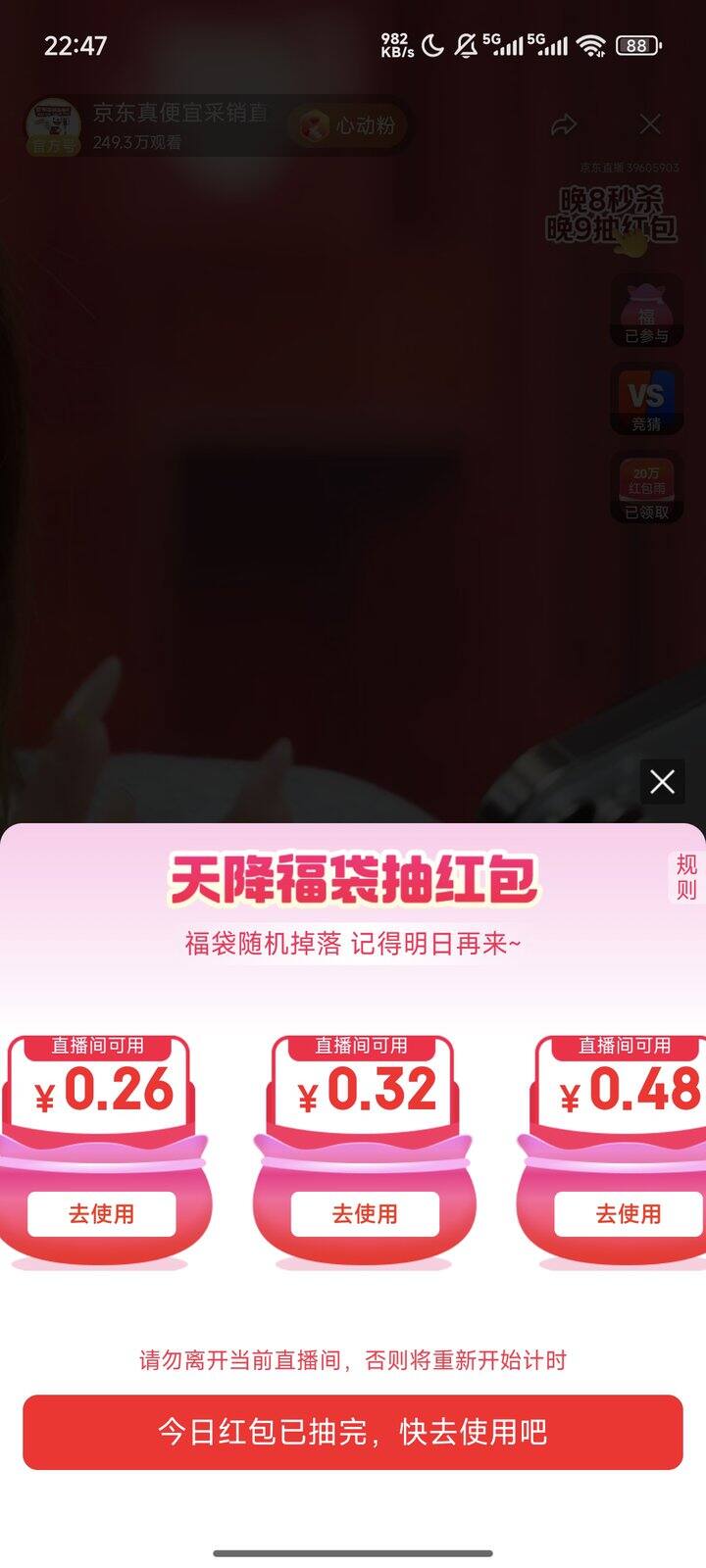706x1568 pixels.
Task: Open the VS 竞猜 guessing game
Action: [x=646, y=399]
